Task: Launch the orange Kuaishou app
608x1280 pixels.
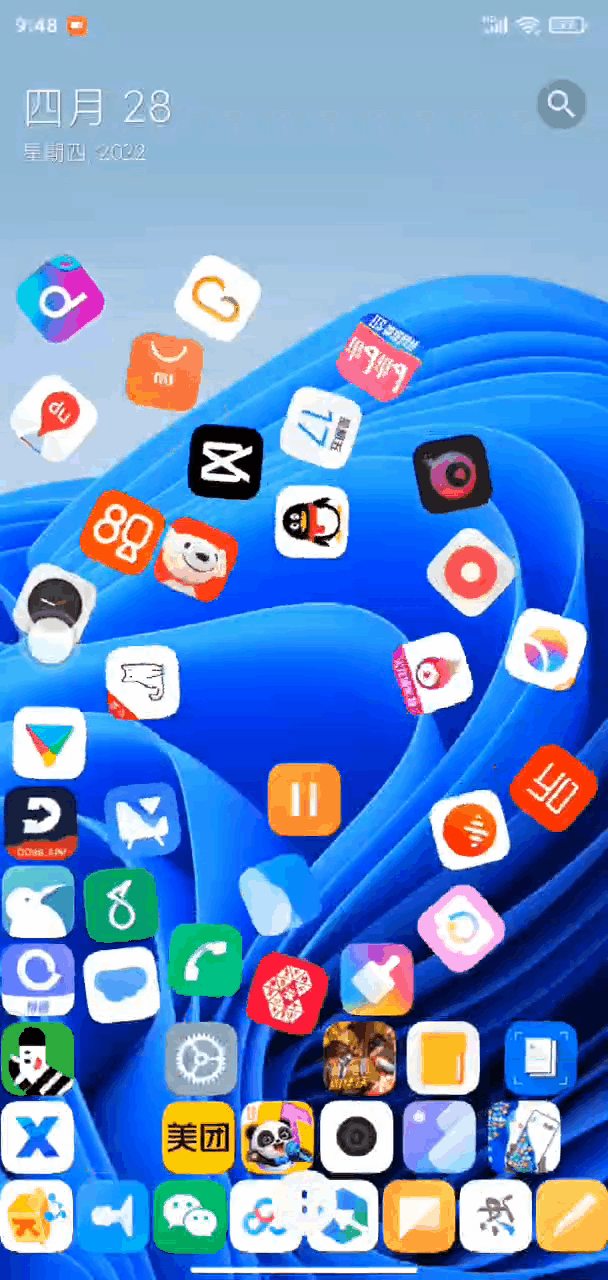Action: coord(119,532)
